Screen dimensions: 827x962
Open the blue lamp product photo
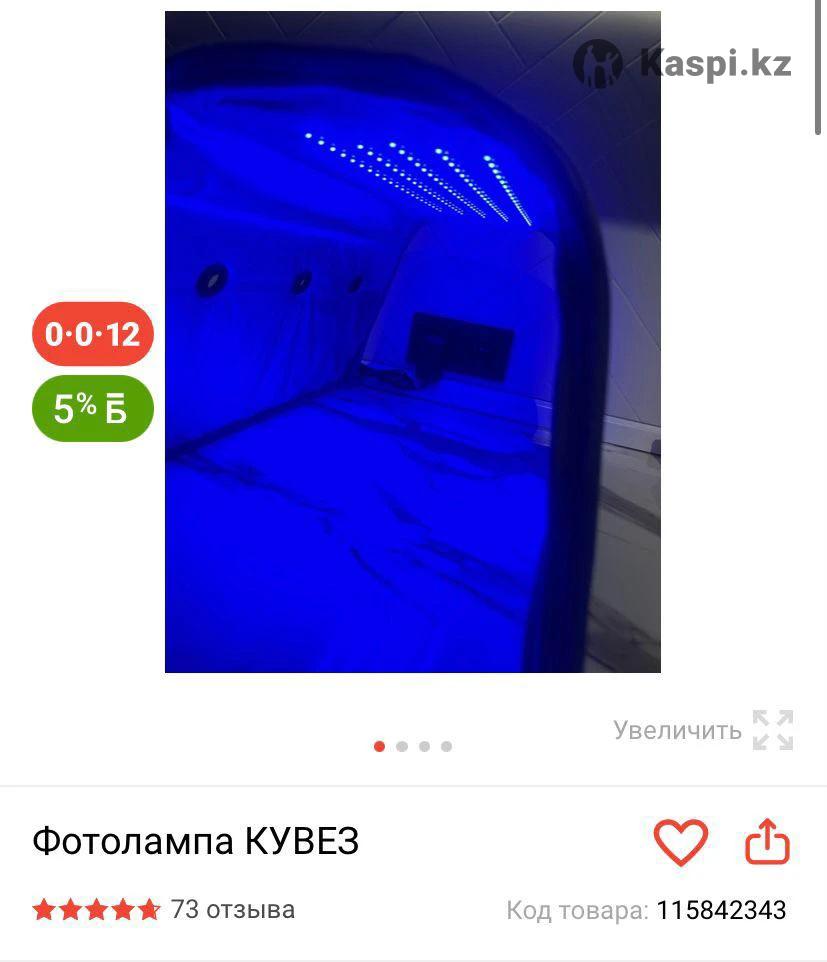[x=412, y=342]
